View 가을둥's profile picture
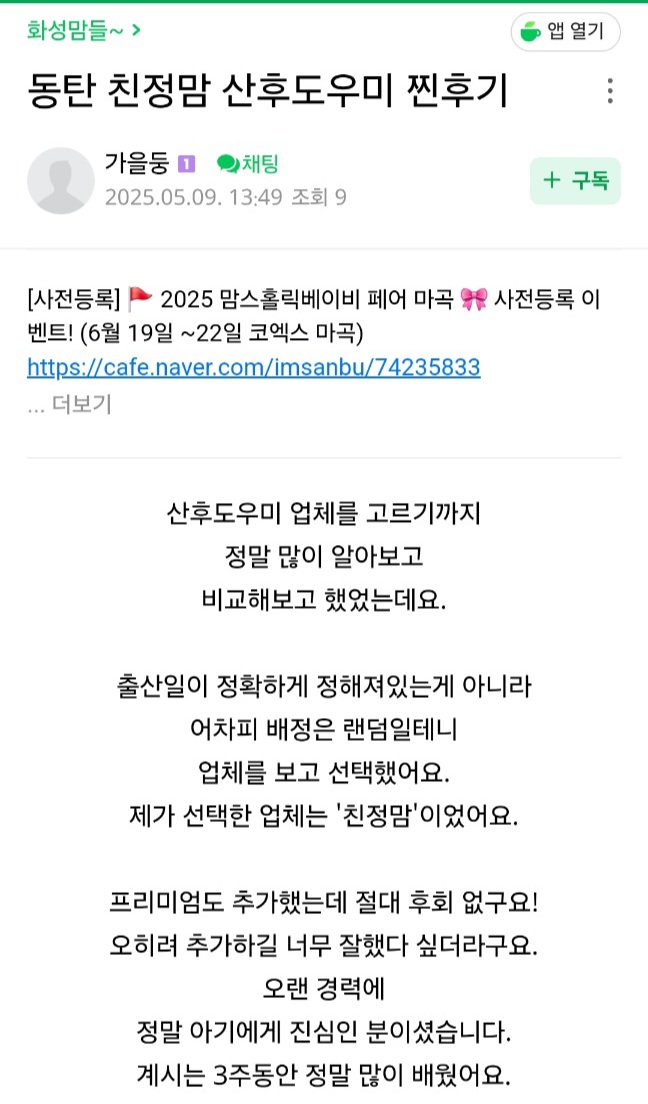This screenshot has height=1104, width=648. coord(60,180)
